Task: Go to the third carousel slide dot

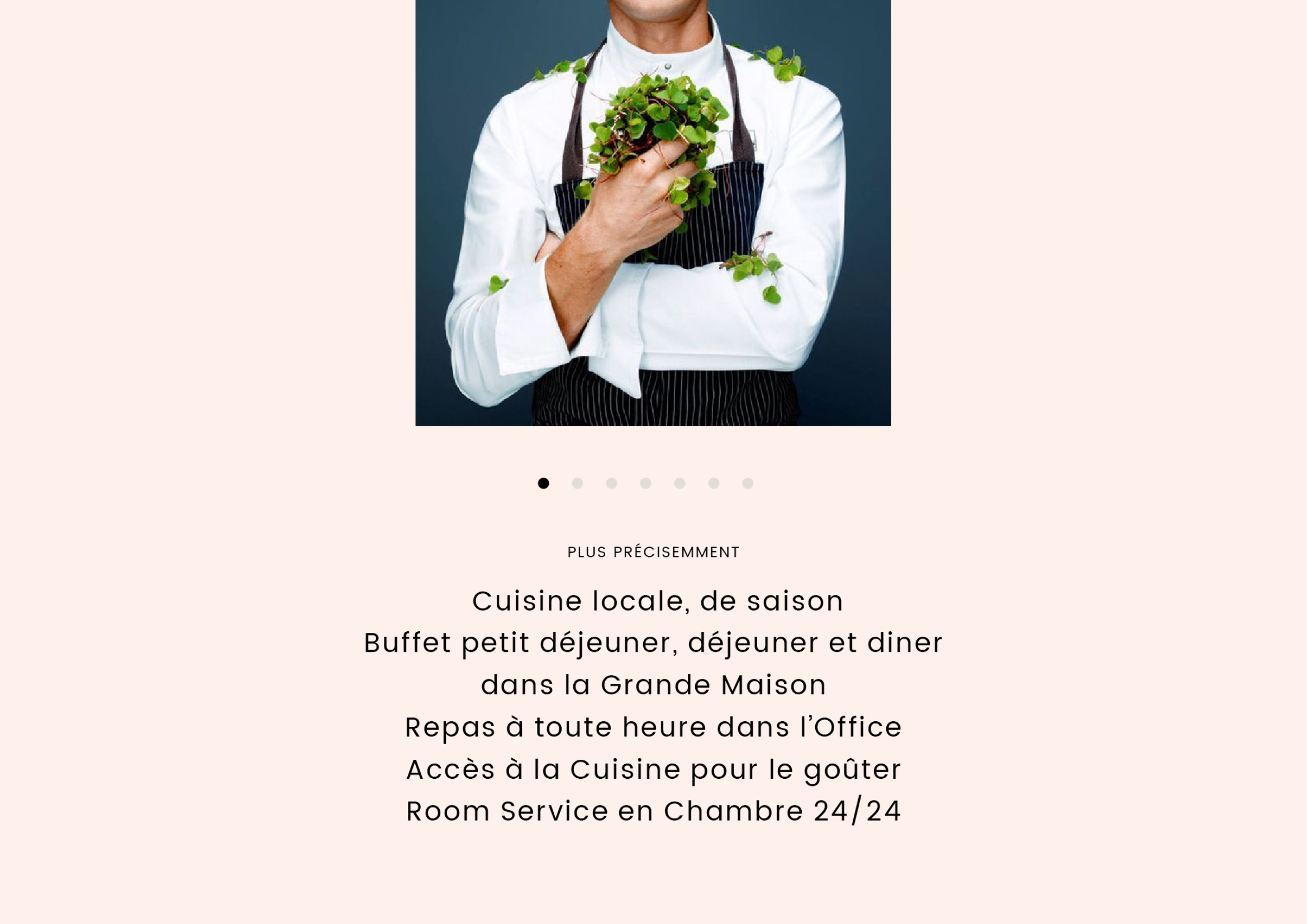Action: coord(611,483)
